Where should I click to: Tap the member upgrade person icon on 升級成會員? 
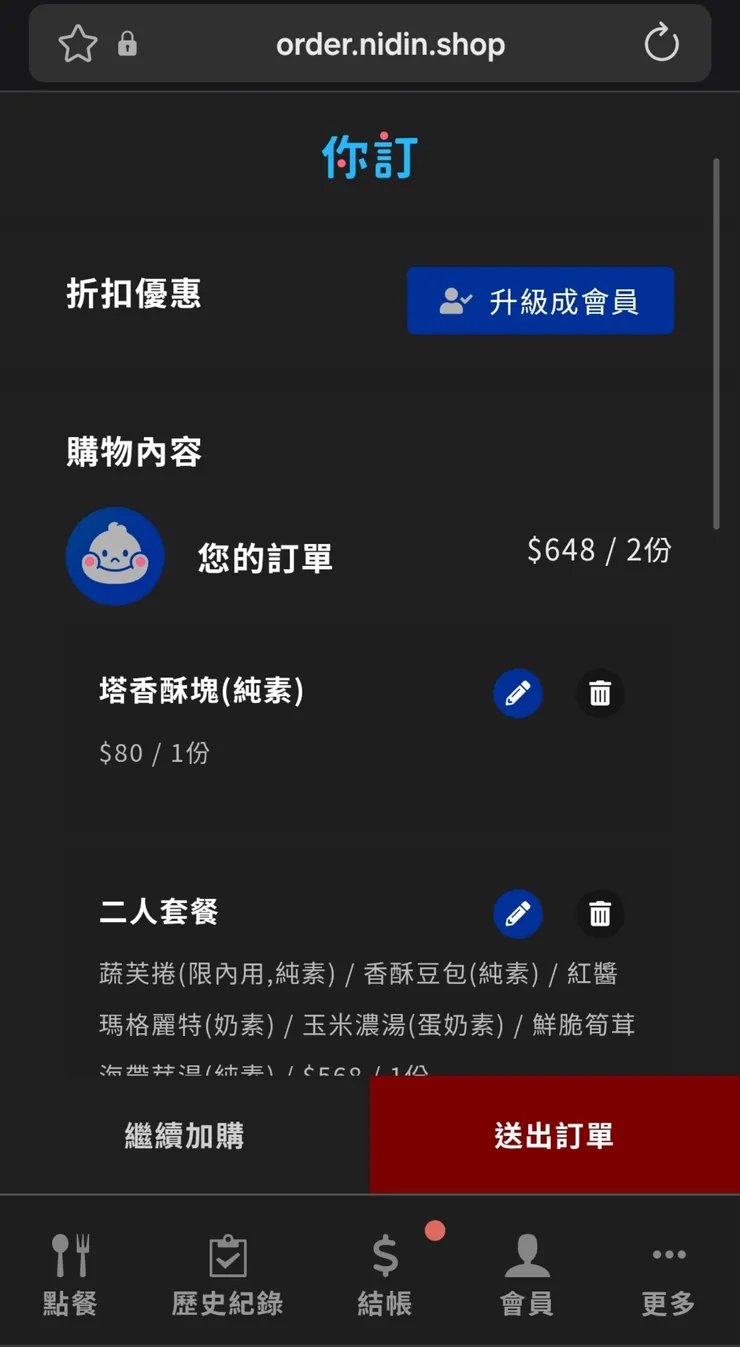[x=453, y=300]
